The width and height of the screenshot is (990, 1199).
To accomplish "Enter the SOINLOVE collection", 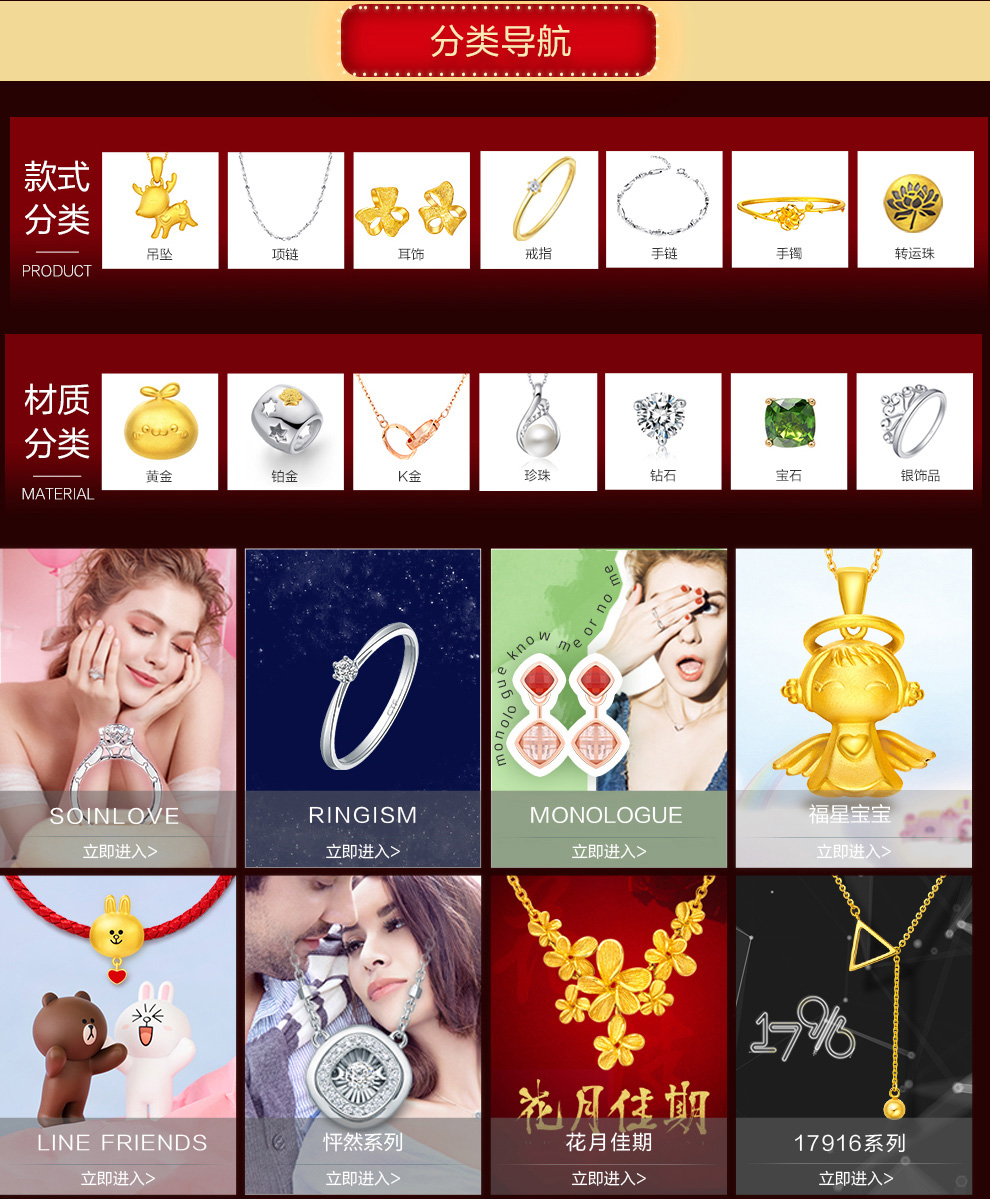I will (x=118, y=708).
